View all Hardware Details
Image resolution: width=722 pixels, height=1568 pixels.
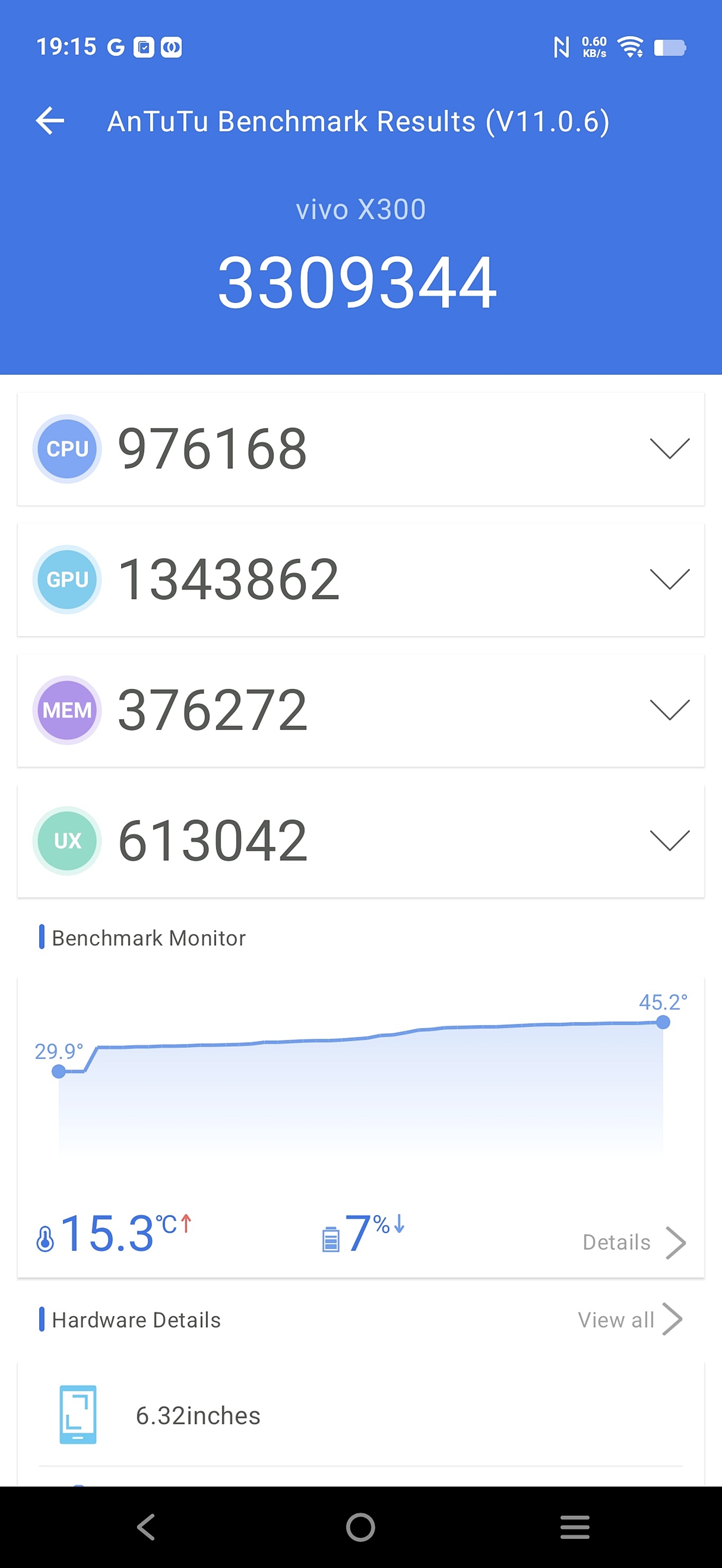(629, 1320)
